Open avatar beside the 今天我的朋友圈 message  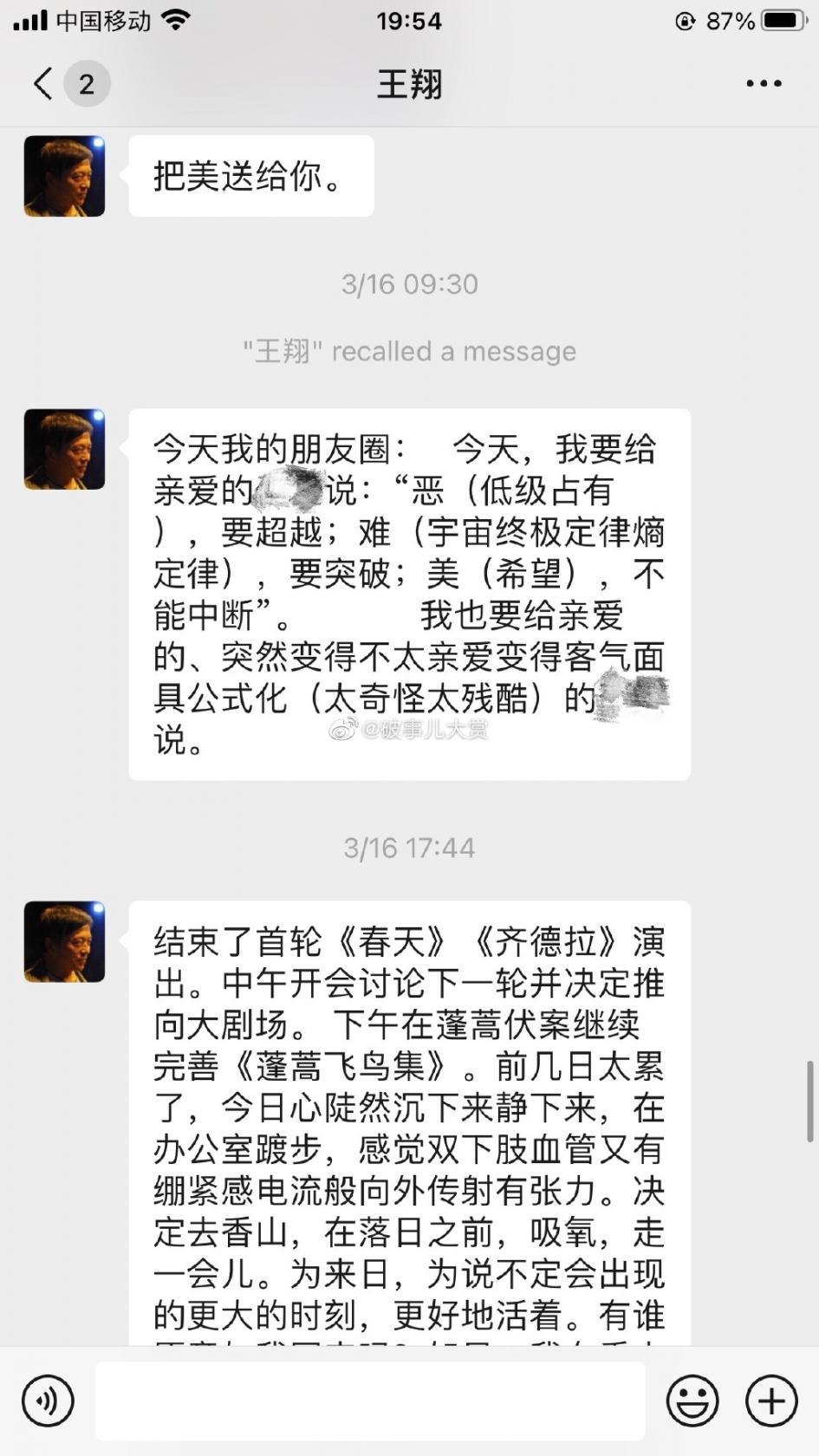click(64, 450)
